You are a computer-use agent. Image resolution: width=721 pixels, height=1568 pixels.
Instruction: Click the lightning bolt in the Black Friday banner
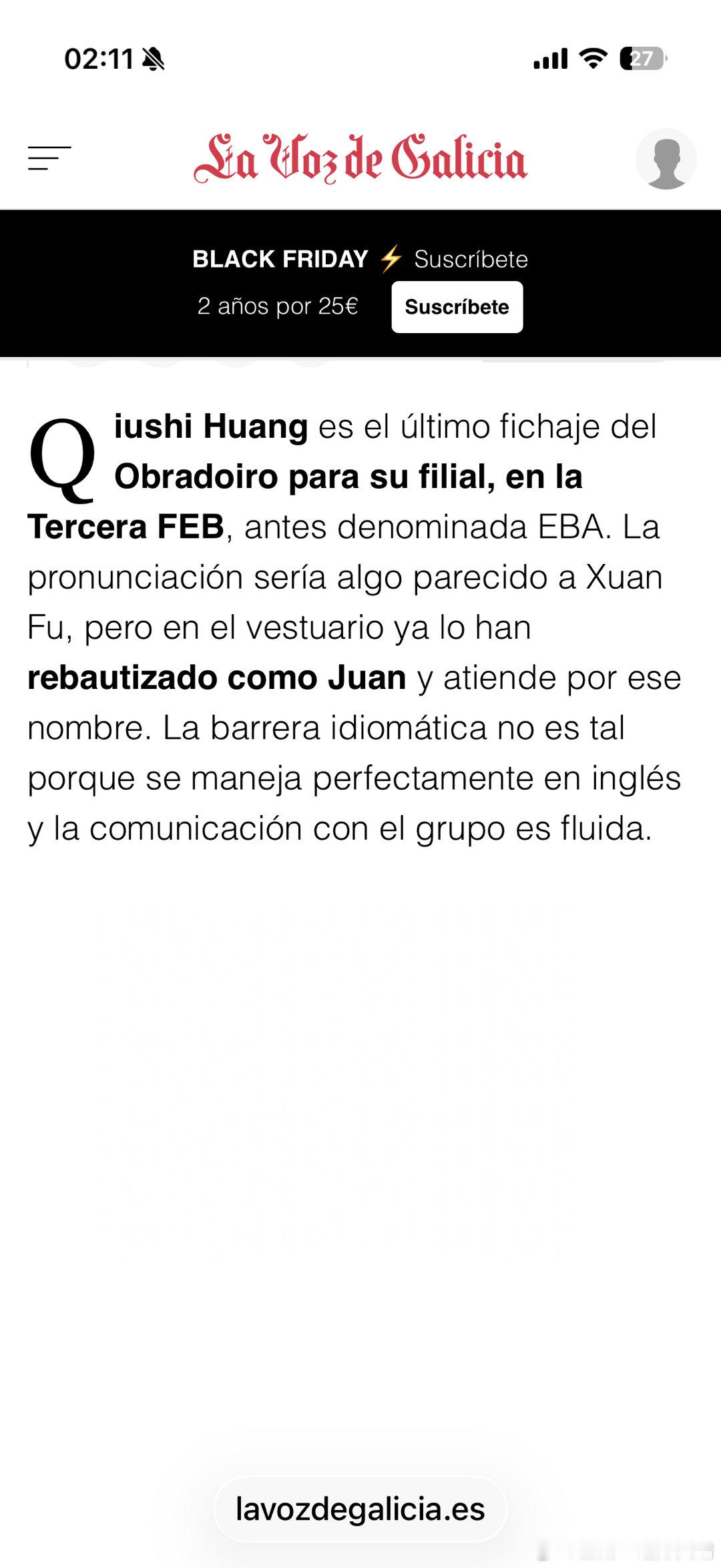[391, 258]
